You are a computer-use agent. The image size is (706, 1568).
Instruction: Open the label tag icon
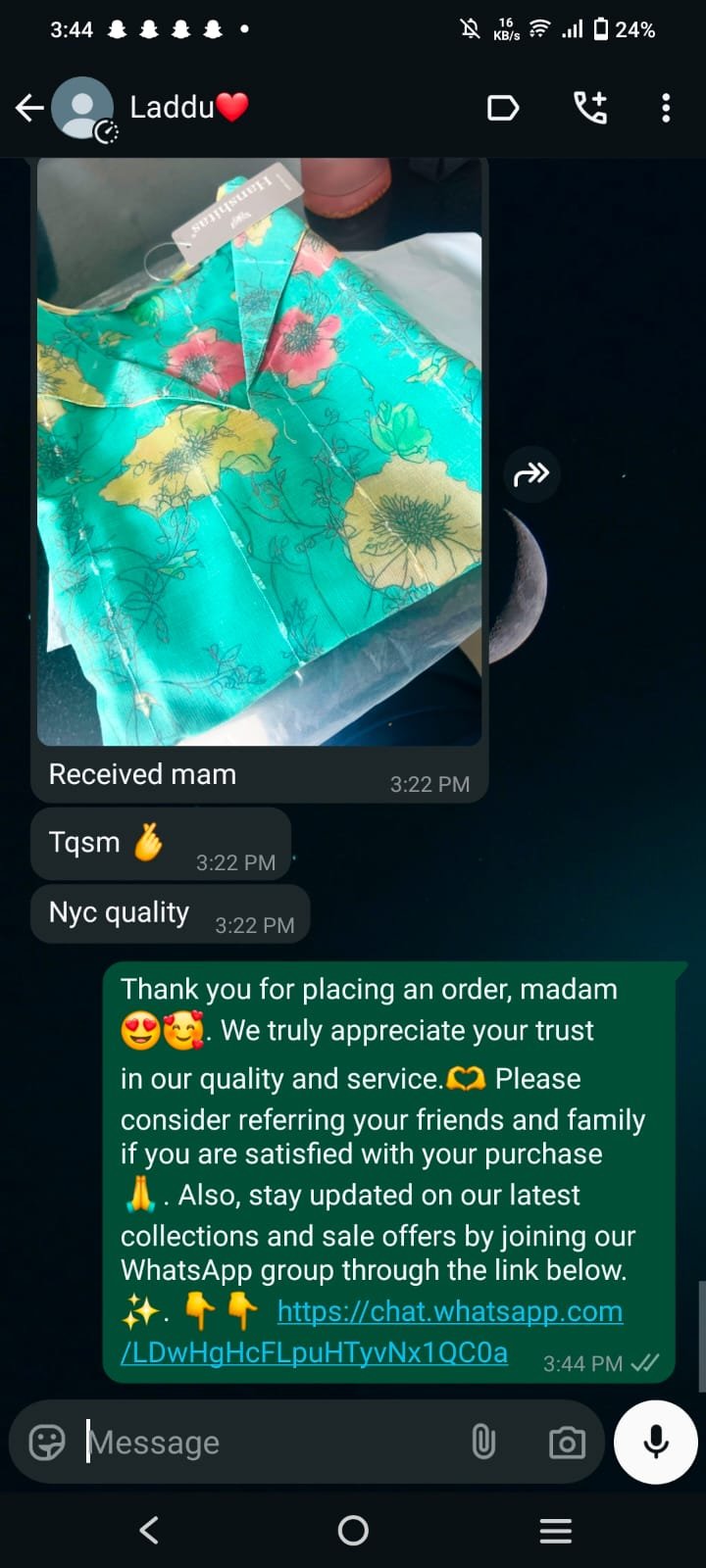point(502,108)
